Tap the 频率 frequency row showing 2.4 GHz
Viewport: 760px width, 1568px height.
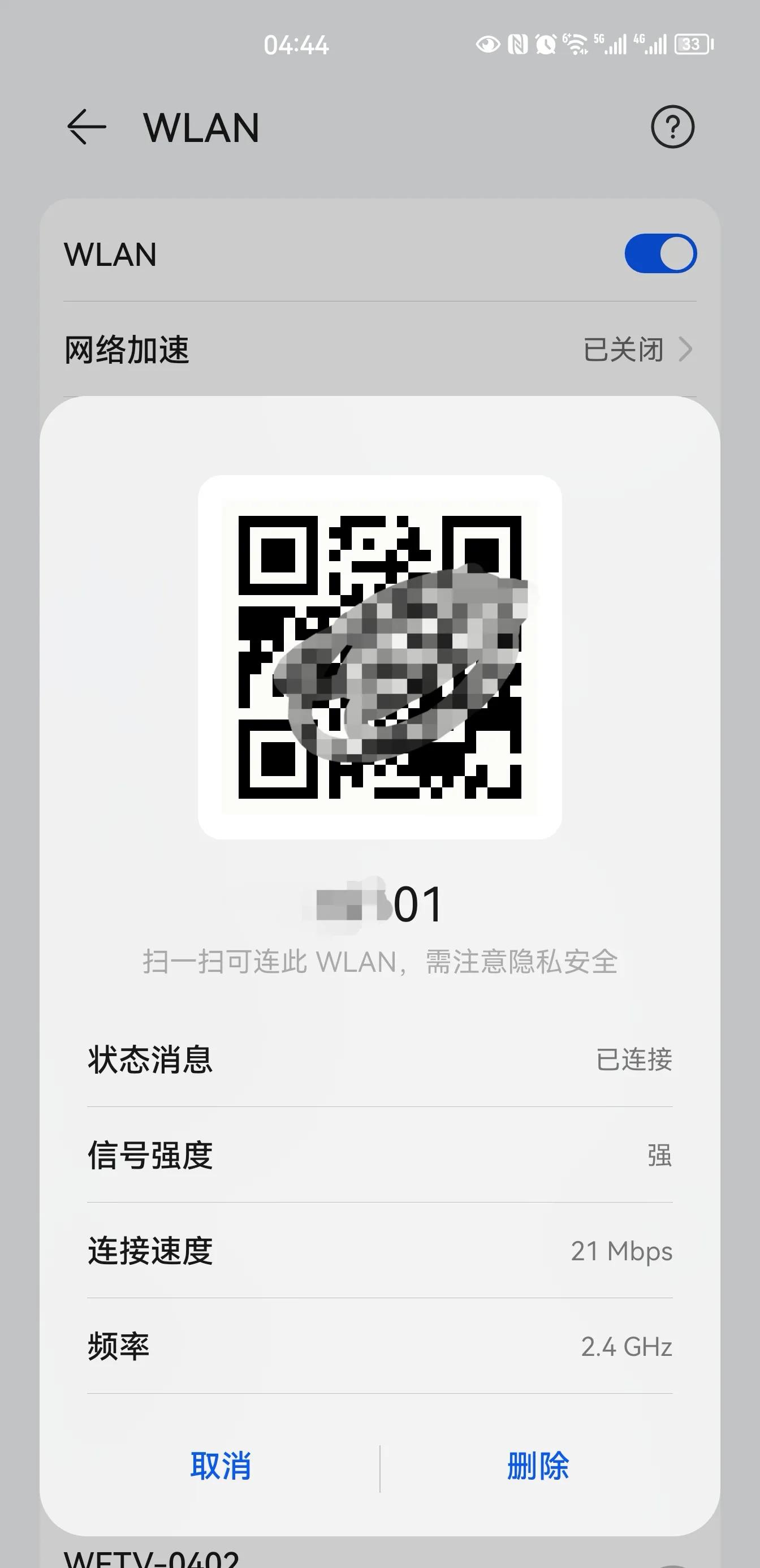(x=379, y=1347)
